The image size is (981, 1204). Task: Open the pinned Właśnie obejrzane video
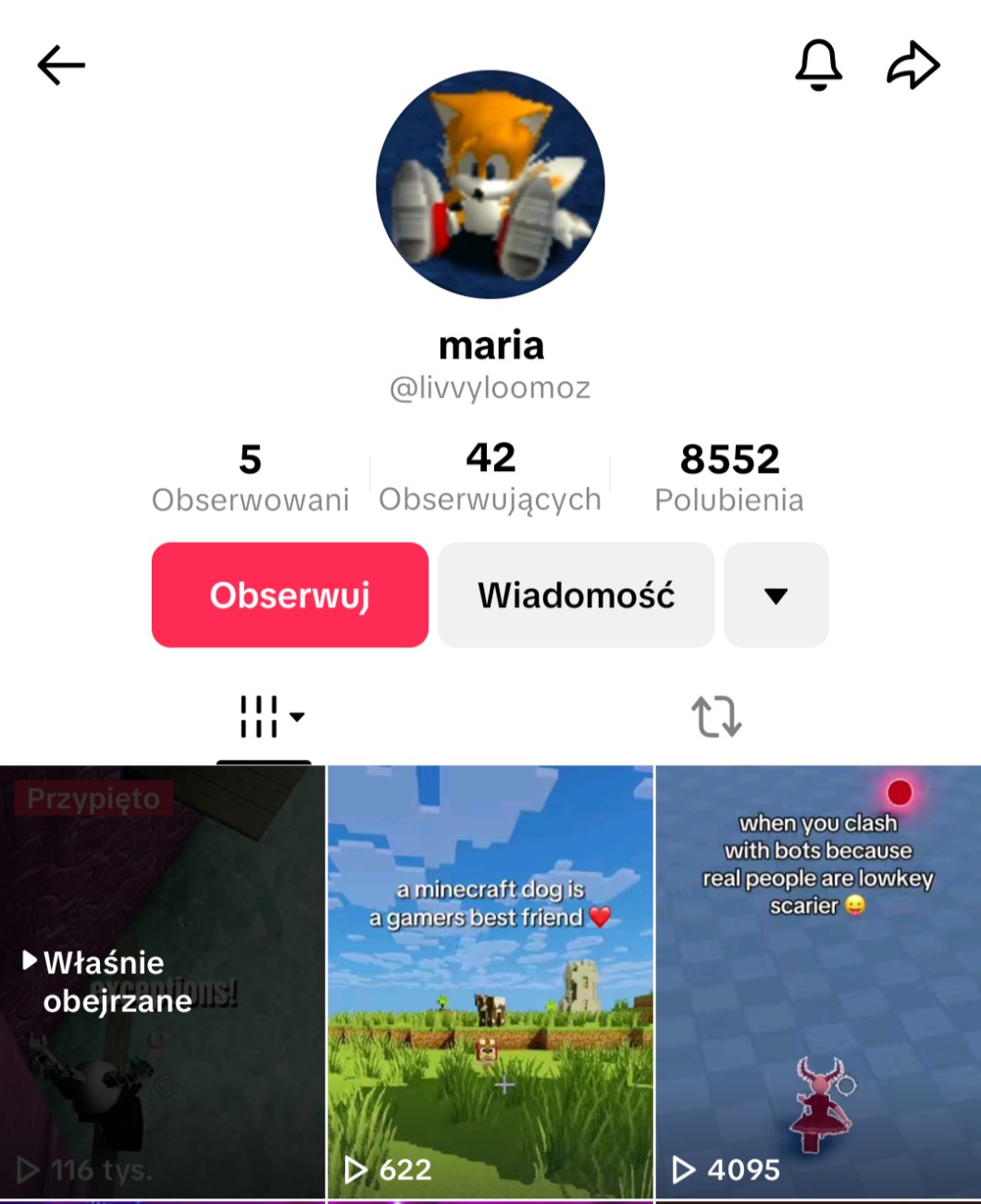pos(162,981)
